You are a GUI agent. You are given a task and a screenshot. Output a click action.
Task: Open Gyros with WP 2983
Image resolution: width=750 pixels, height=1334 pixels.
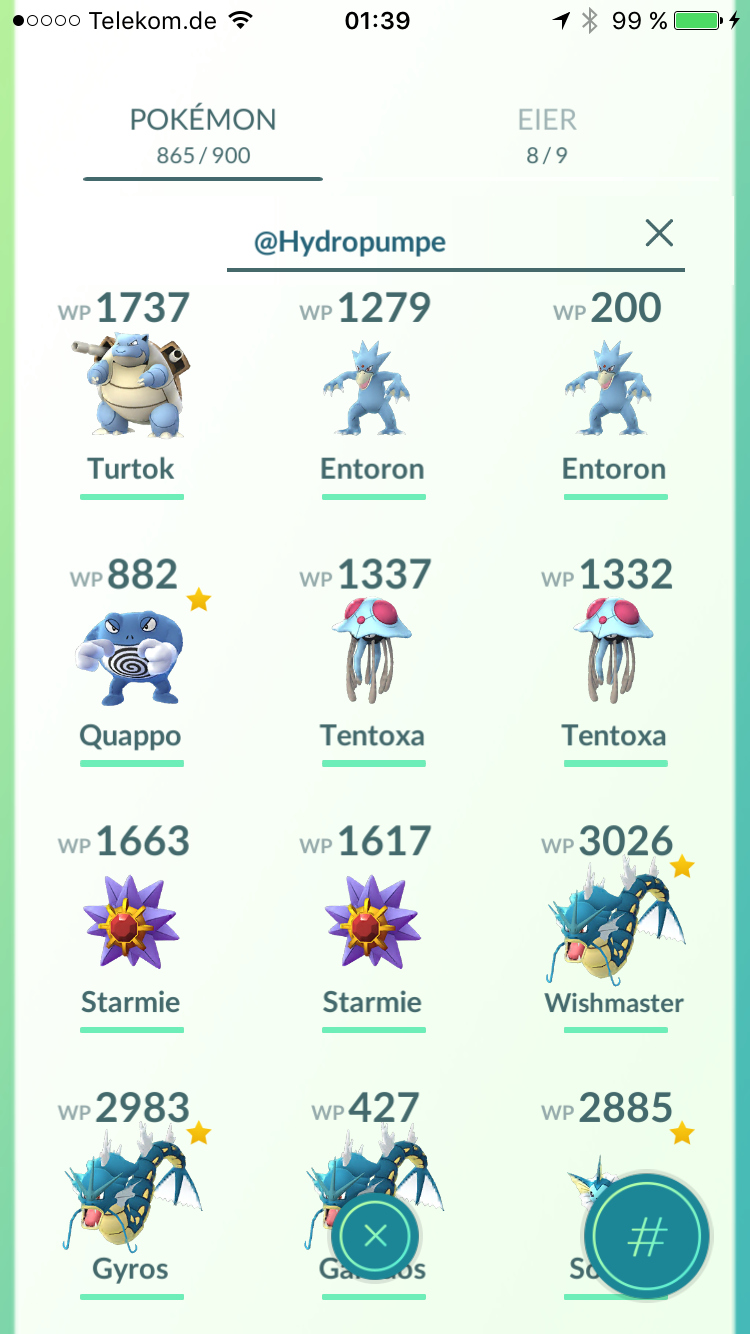pyautogui.click(x=131, y=1192)
